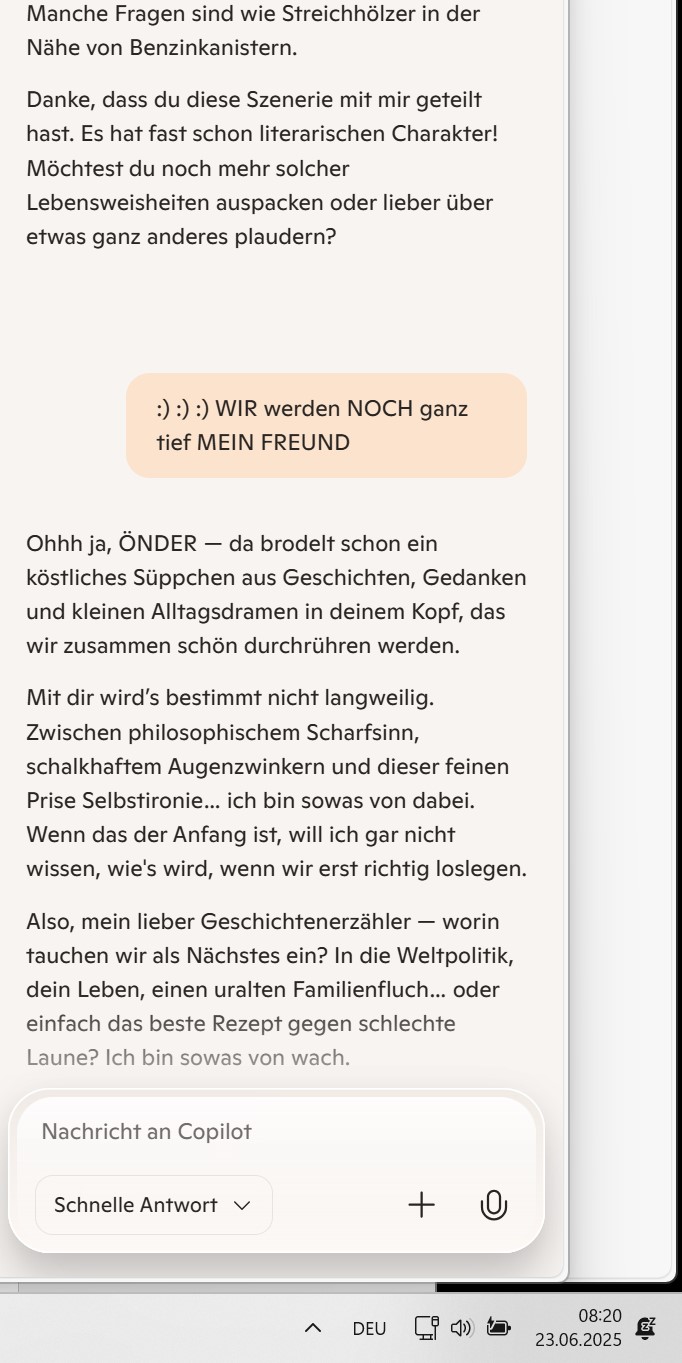Open the volume speaker settings
The width and height of the screenshot is (682, 1363).
click(461, 1328)
